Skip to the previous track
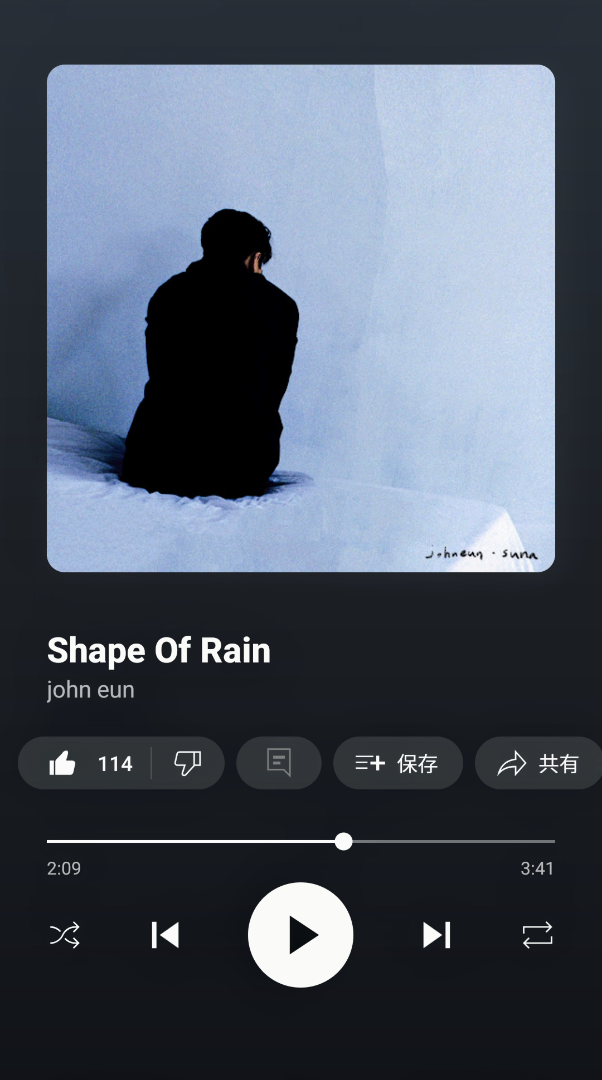The image size is (602, 1080). tap(165, 935)
